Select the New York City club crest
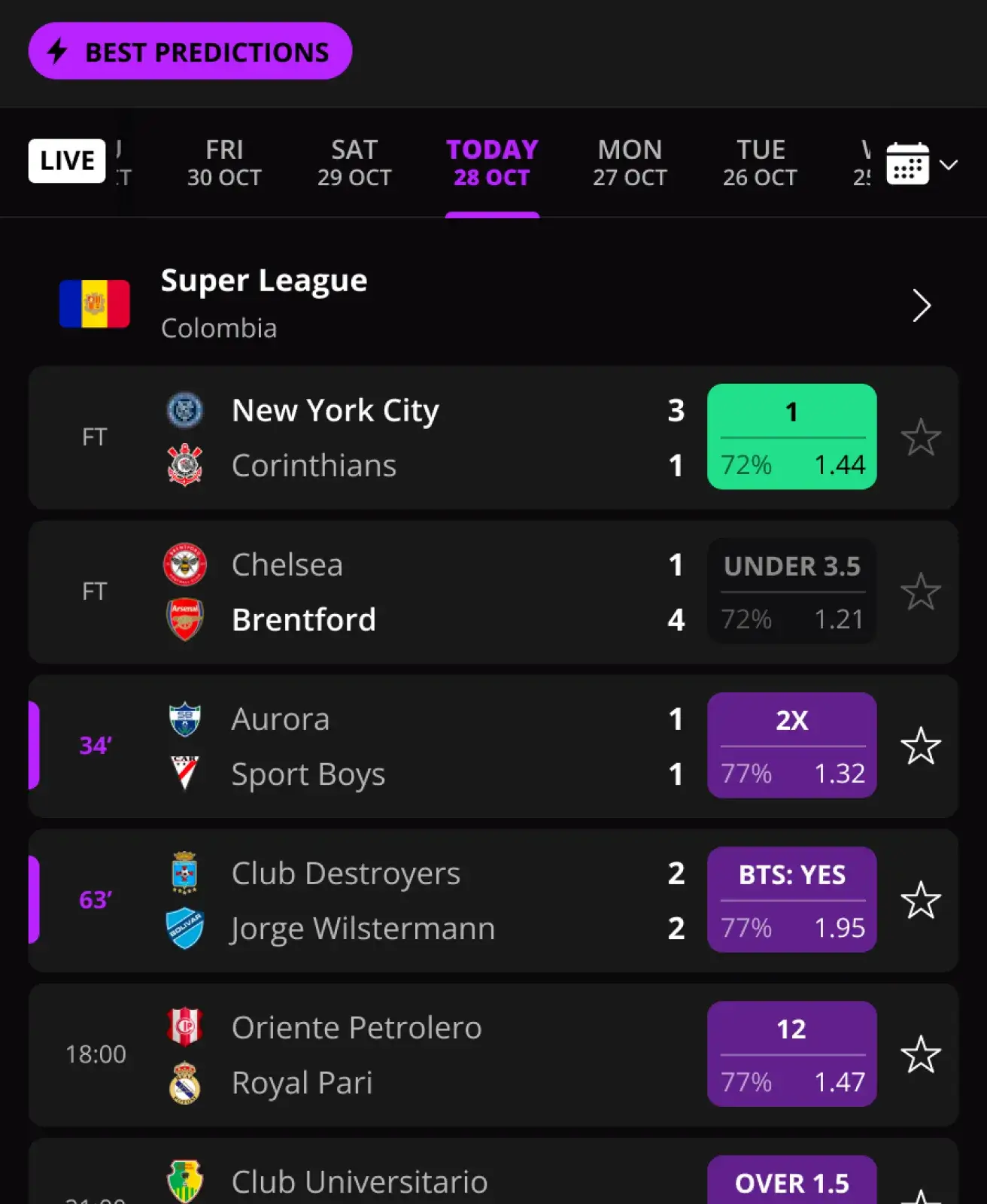Image resolution: width=987 pixels, height=1204 pixels. pos(184,411)
